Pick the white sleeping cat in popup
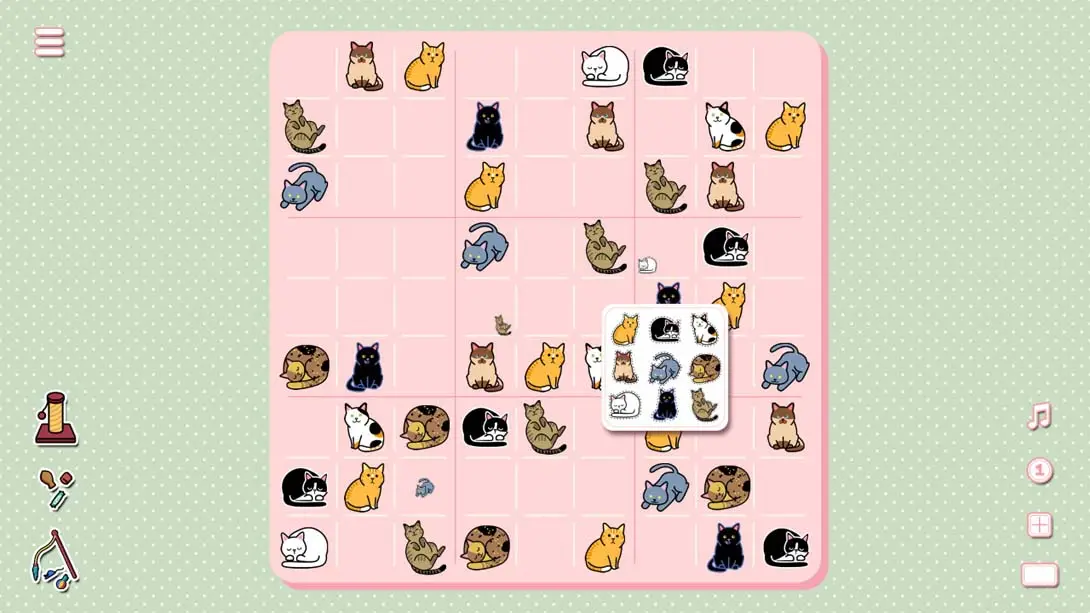The width and height of the screenshot is (1090, 613). 626,405
